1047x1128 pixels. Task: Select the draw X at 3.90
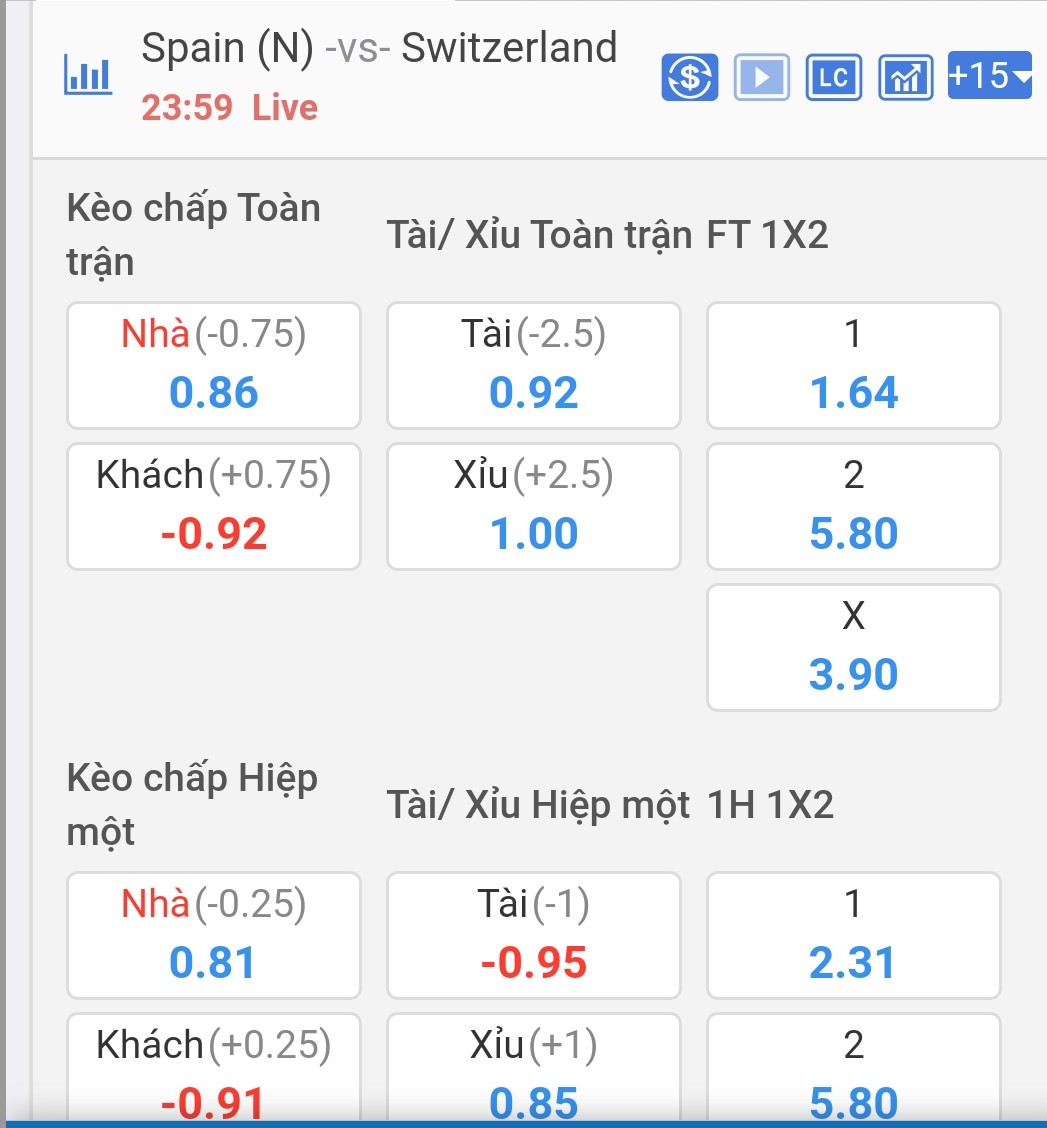853,646
